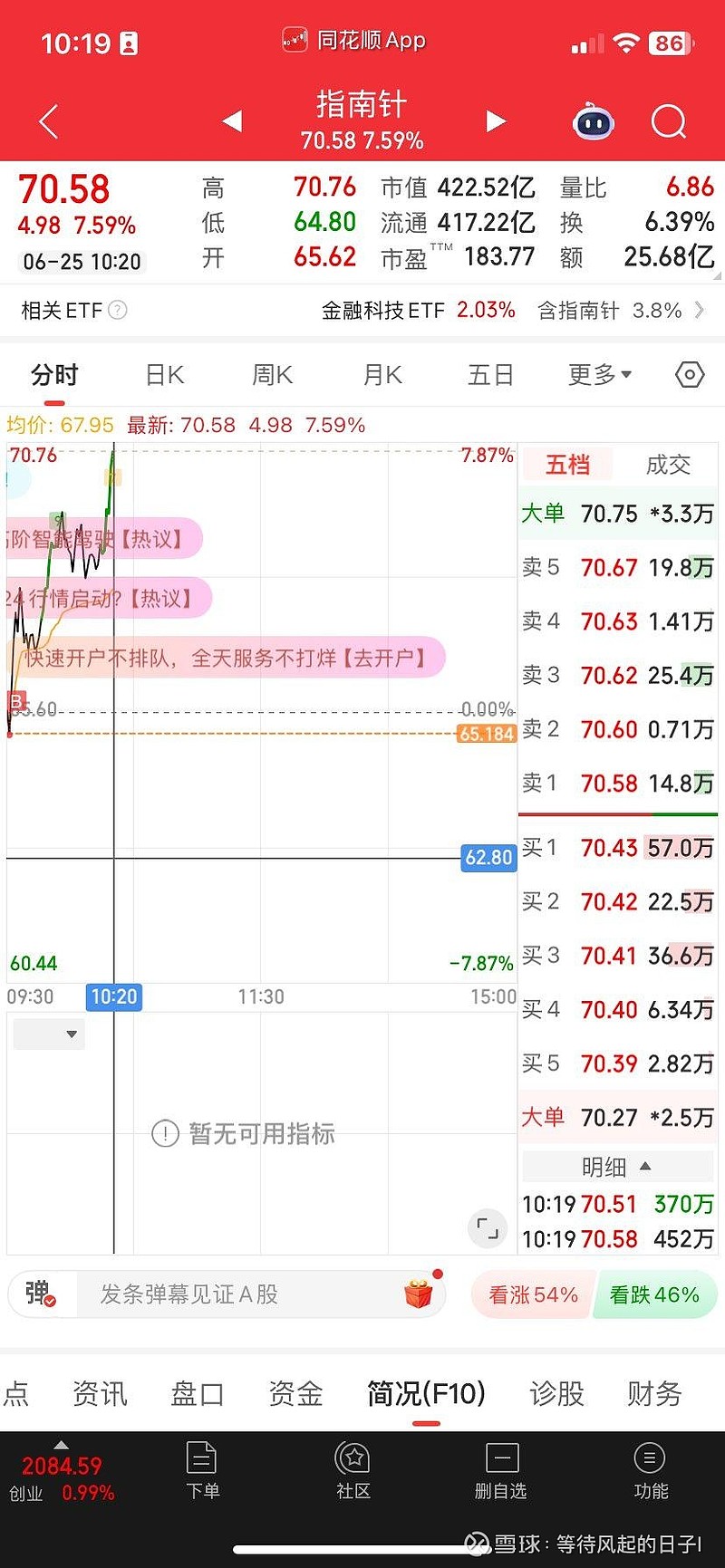The height and width of the screenshot is (1568, 725).
Task: Open the robot assistant icon
Action: (594, 121)
